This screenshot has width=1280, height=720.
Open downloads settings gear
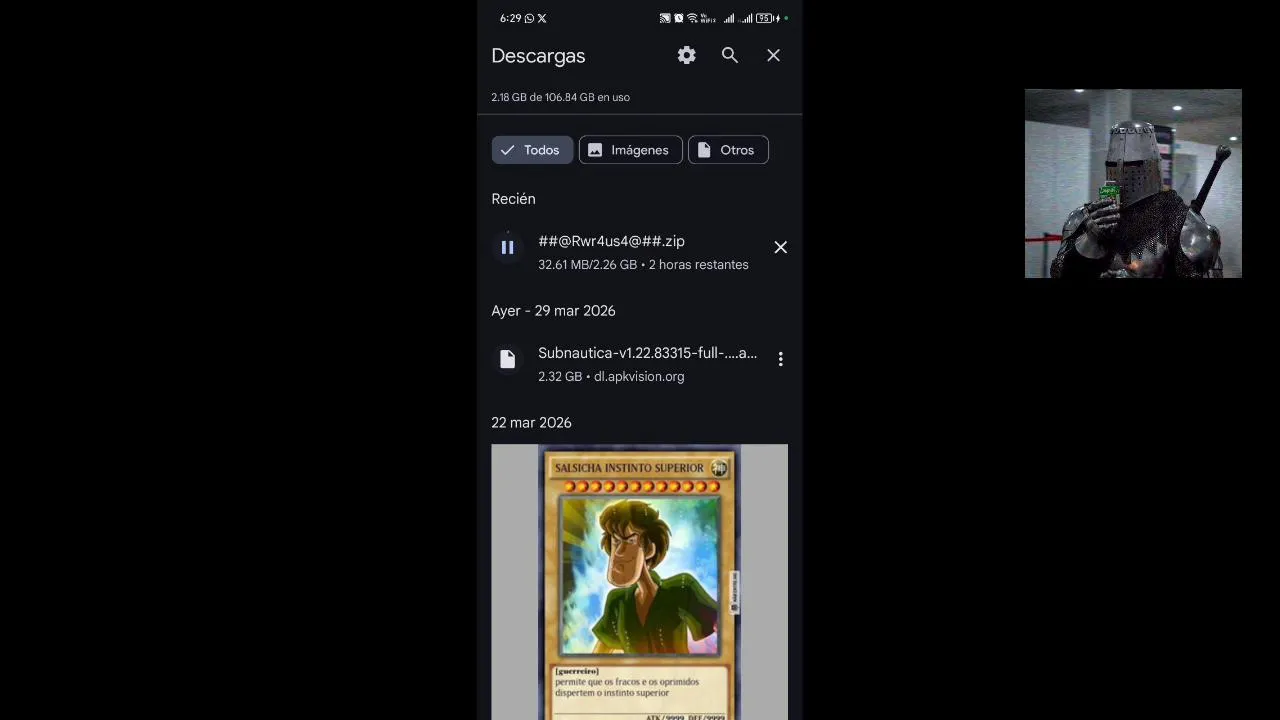click(x=686, y=56)
